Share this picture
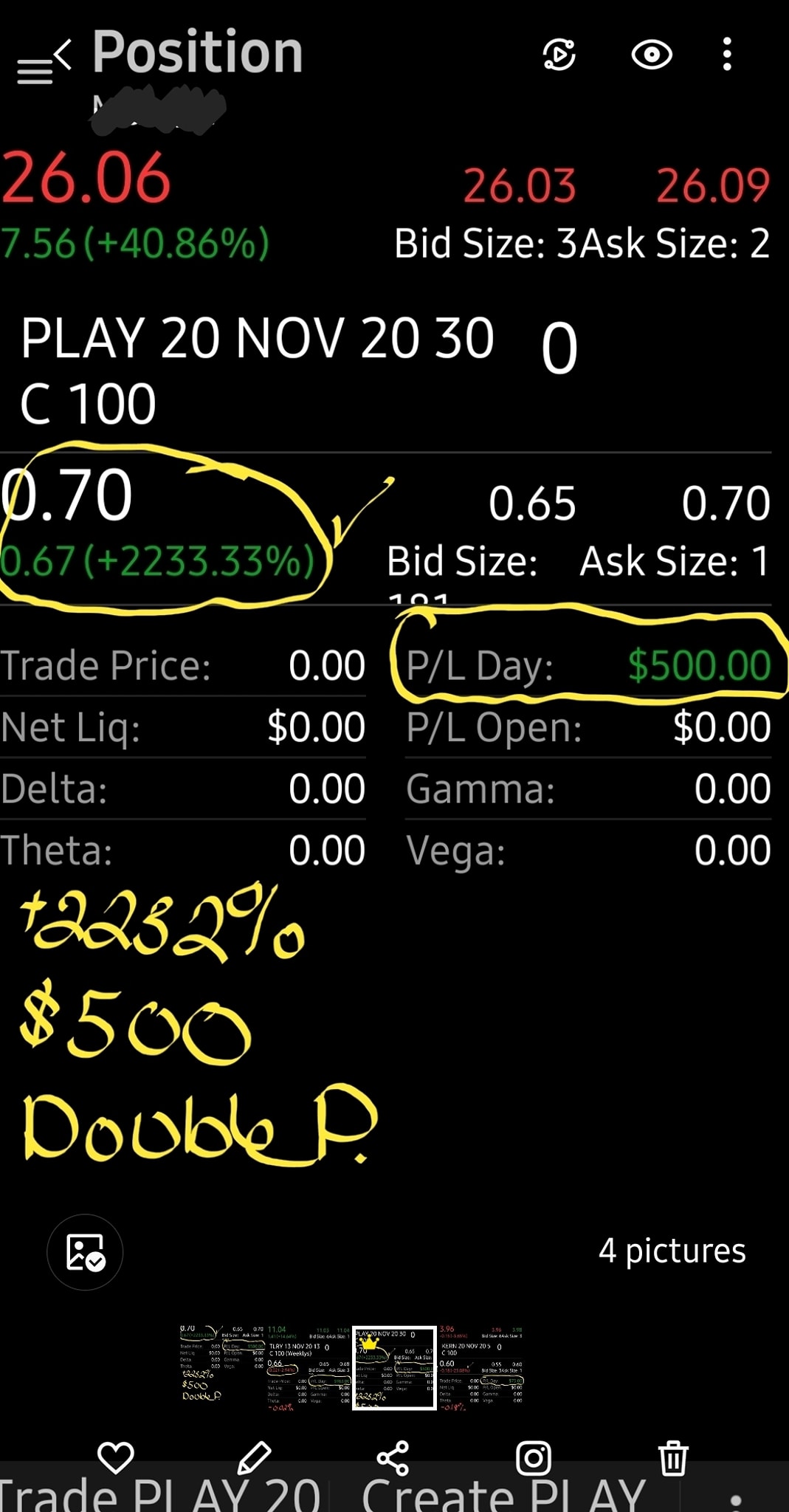The height and width of the screenshot is (1512, 789). pyautogui.click(x=393, y=1457)
